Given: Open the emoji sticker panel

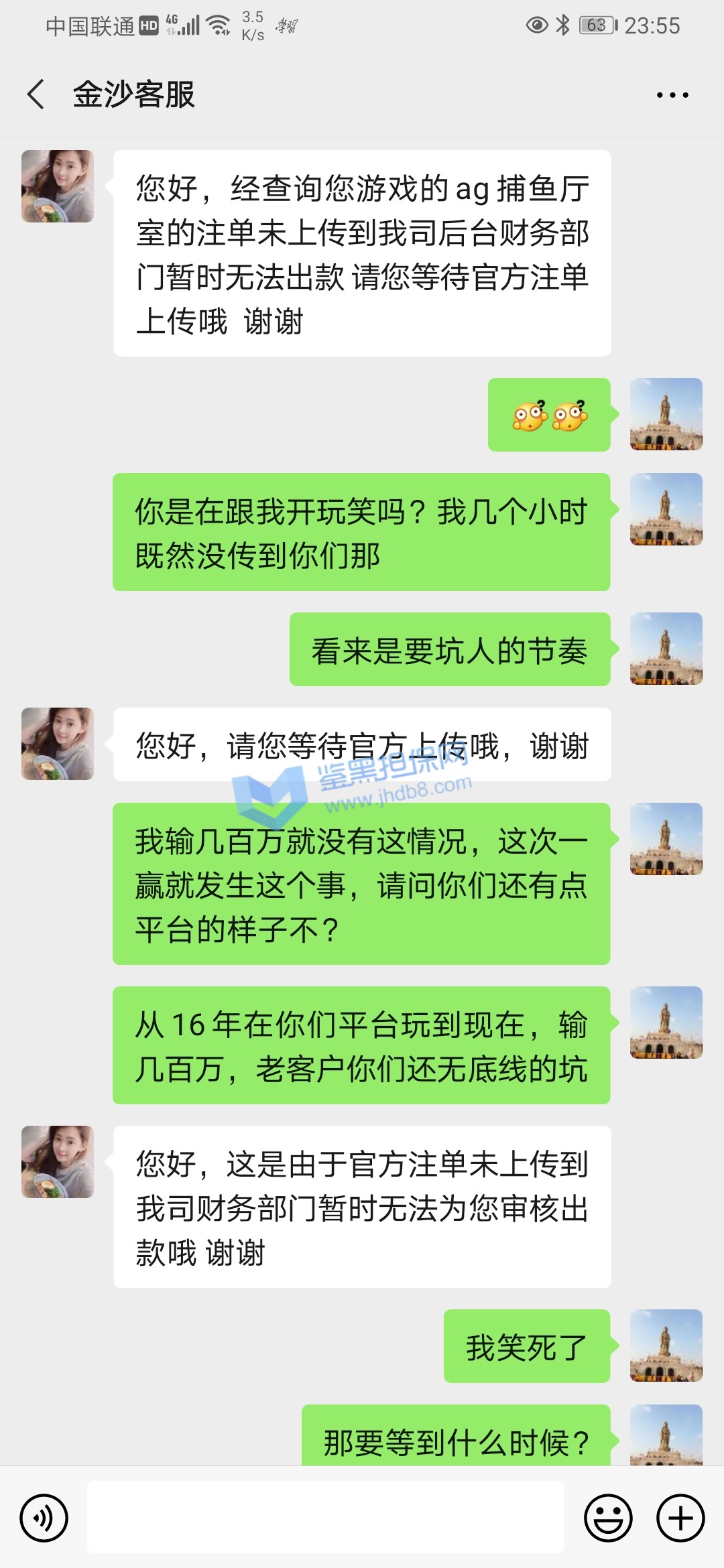Looking at the screenshot, I should tap(608, 1518).
